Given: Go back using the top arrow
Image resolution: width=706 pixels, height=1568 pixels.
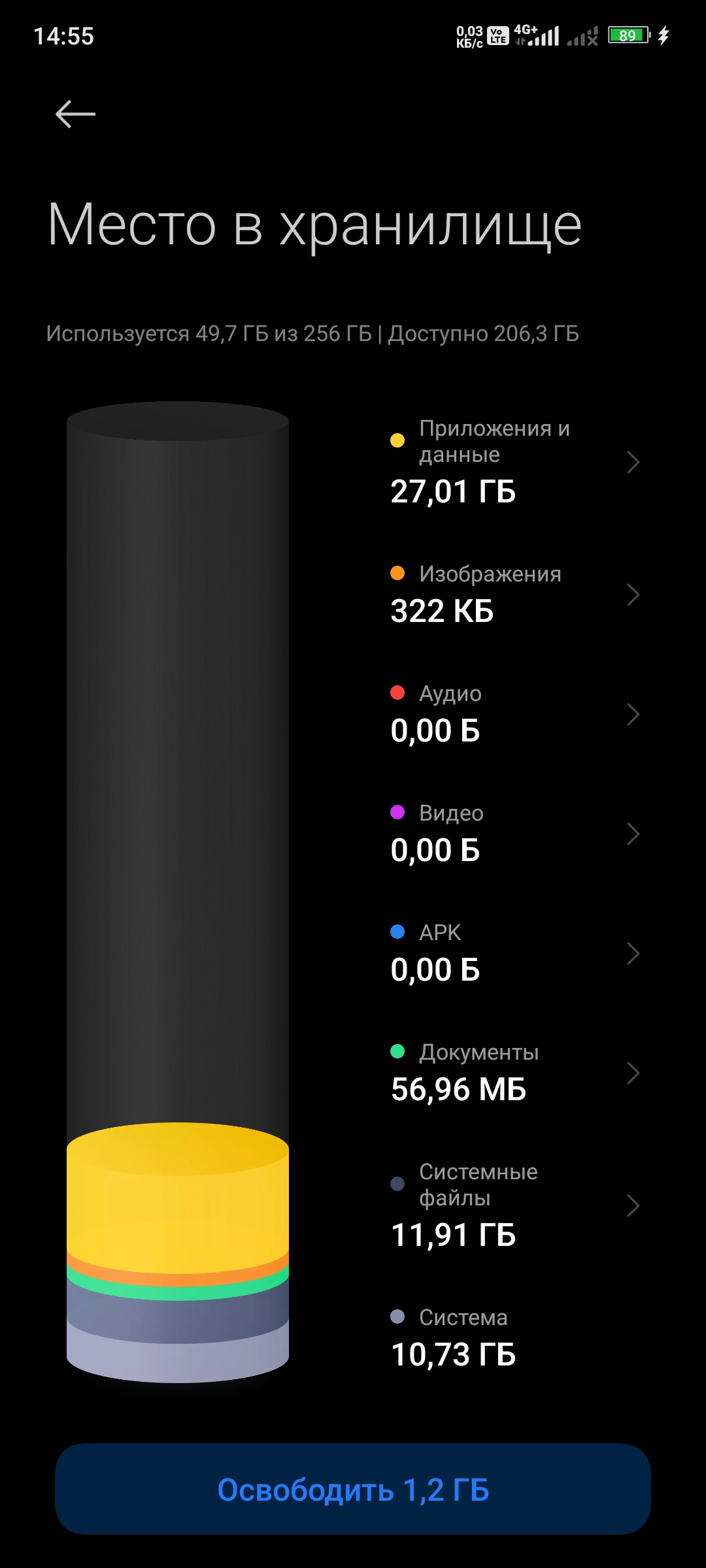Looking at the screenshot, I should pos(75,114).
